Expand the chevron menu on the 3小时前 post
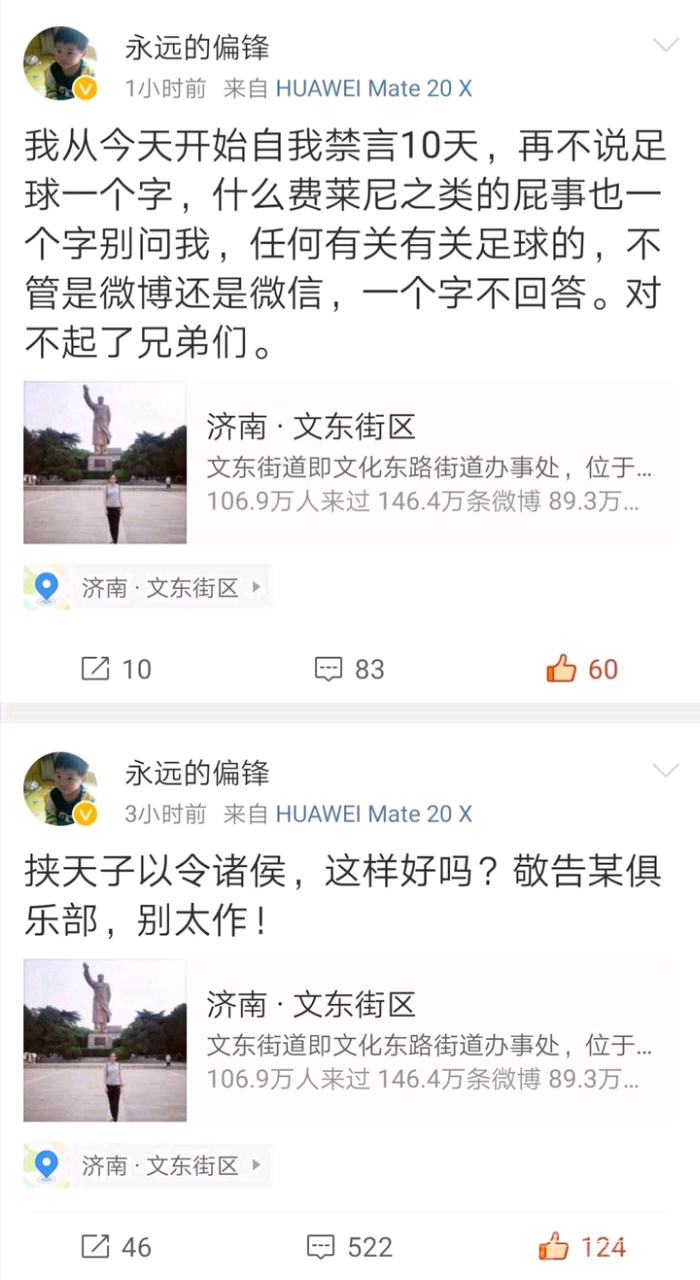Viewport: 700px width, 1280px height. [665, 770]
